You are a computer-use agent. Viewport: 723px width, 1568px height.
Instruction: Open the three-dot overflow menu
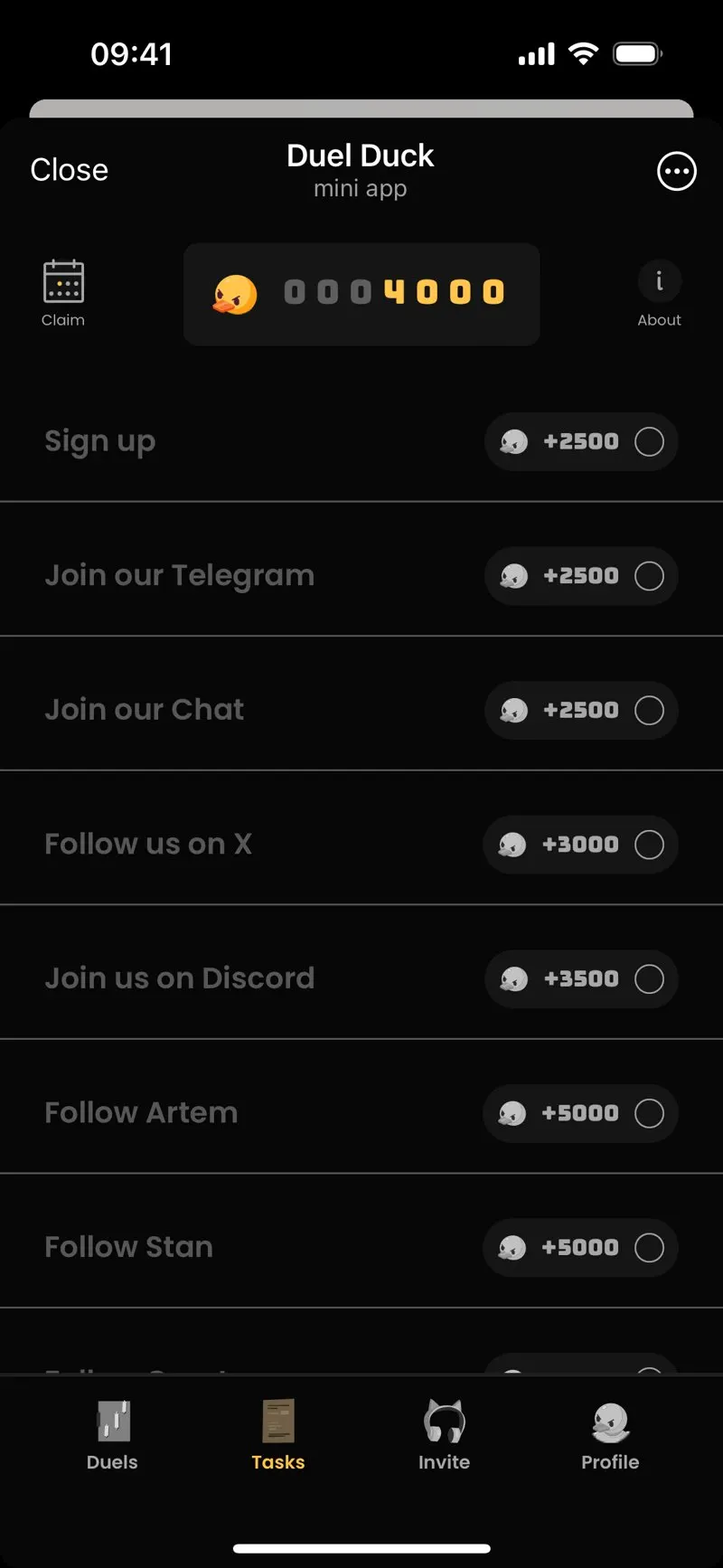coord(677,171)
